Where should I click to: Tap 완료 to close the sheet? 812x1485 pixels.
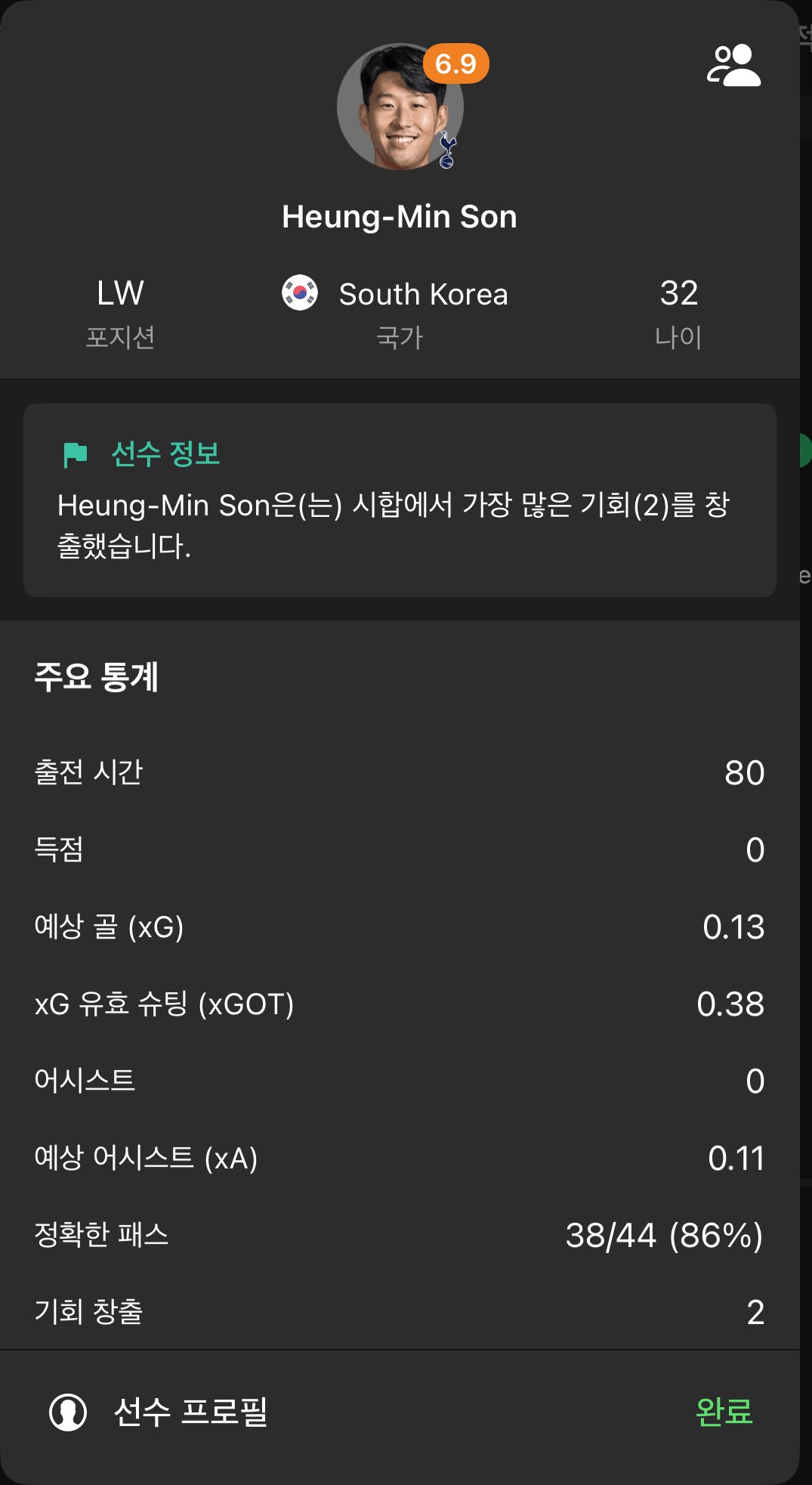724,1412
